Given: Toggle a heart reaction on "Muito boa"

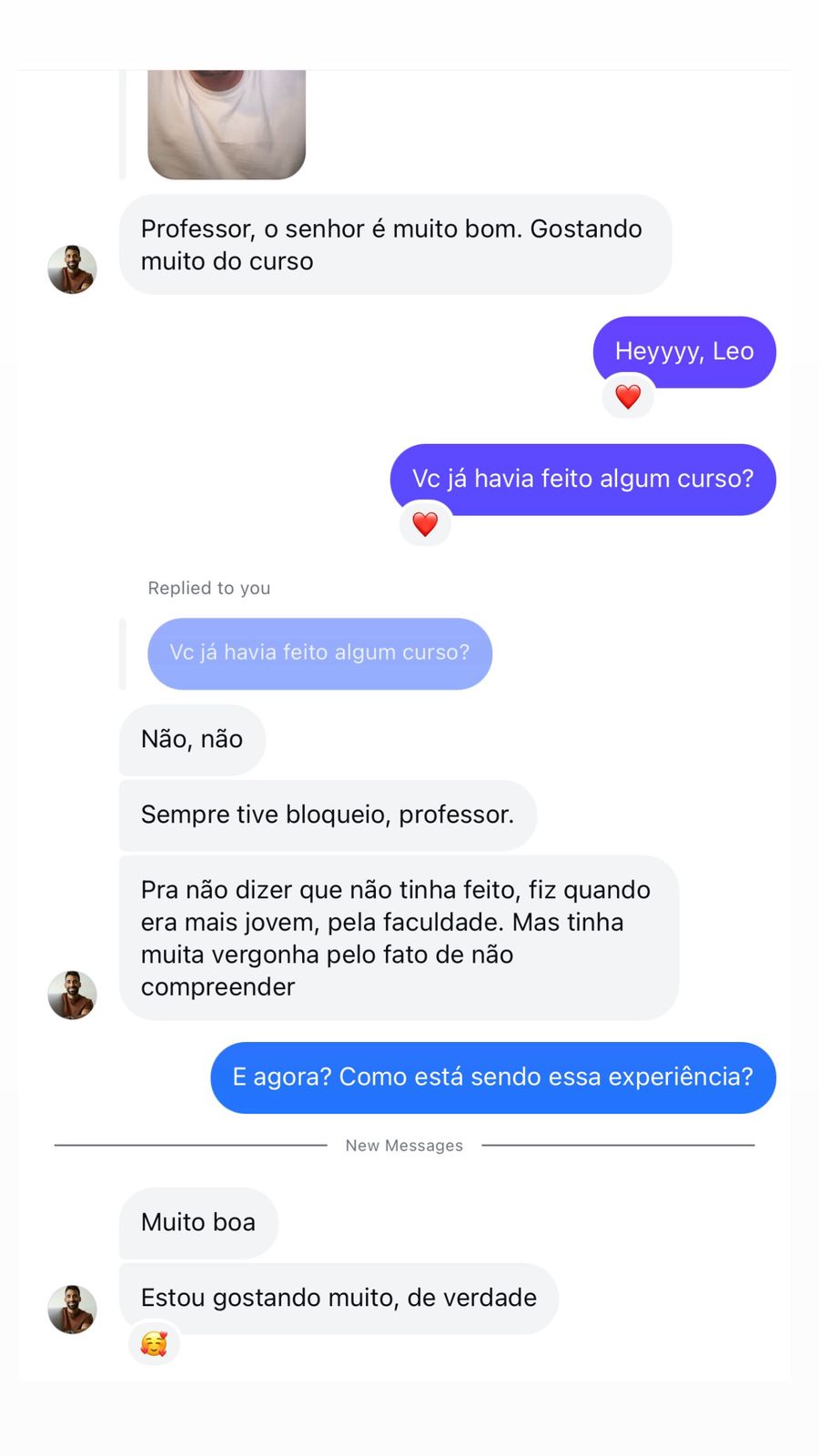Looking at the screenshot, I should point(198,1223).
